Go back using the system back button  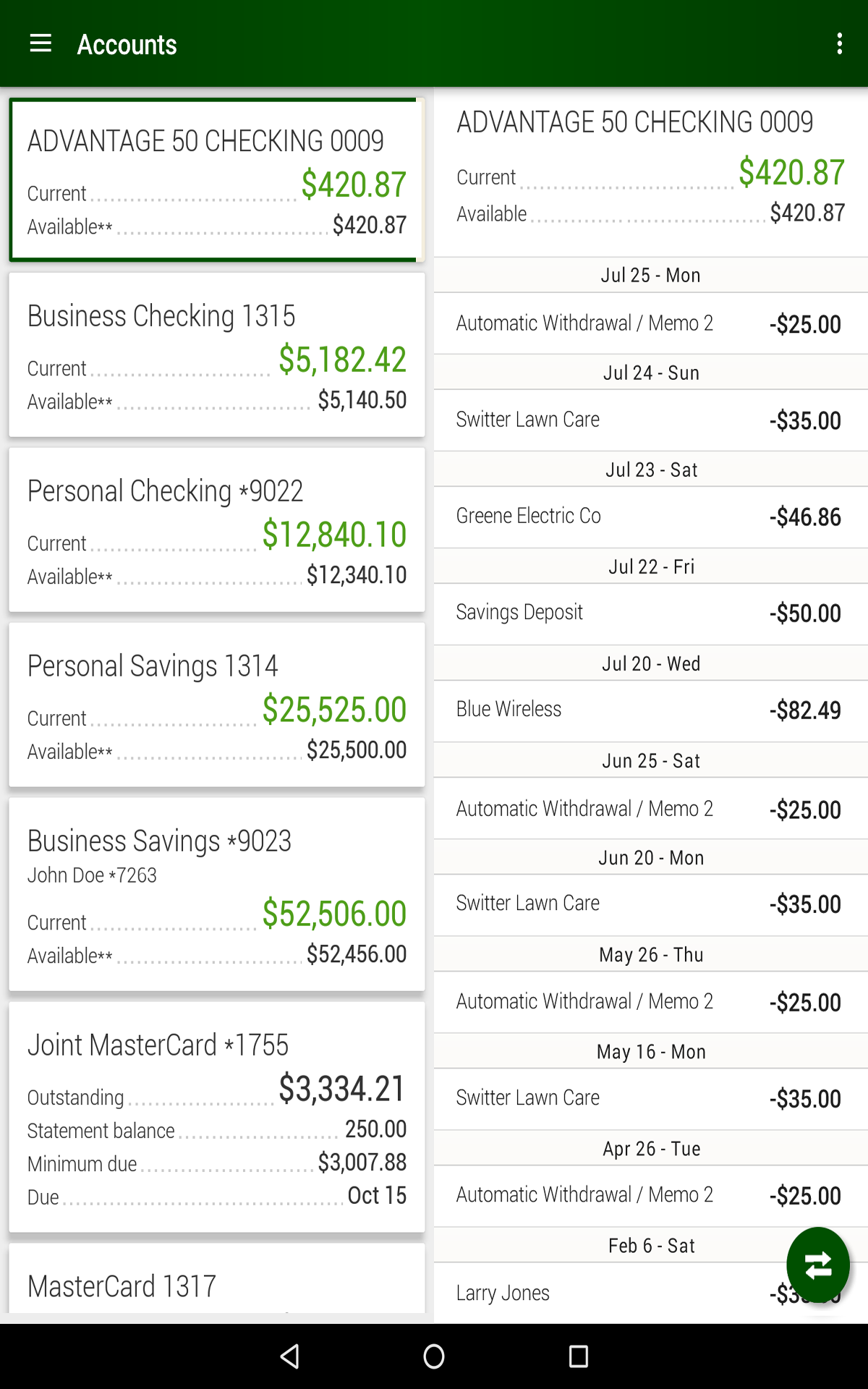[289, 1356]
